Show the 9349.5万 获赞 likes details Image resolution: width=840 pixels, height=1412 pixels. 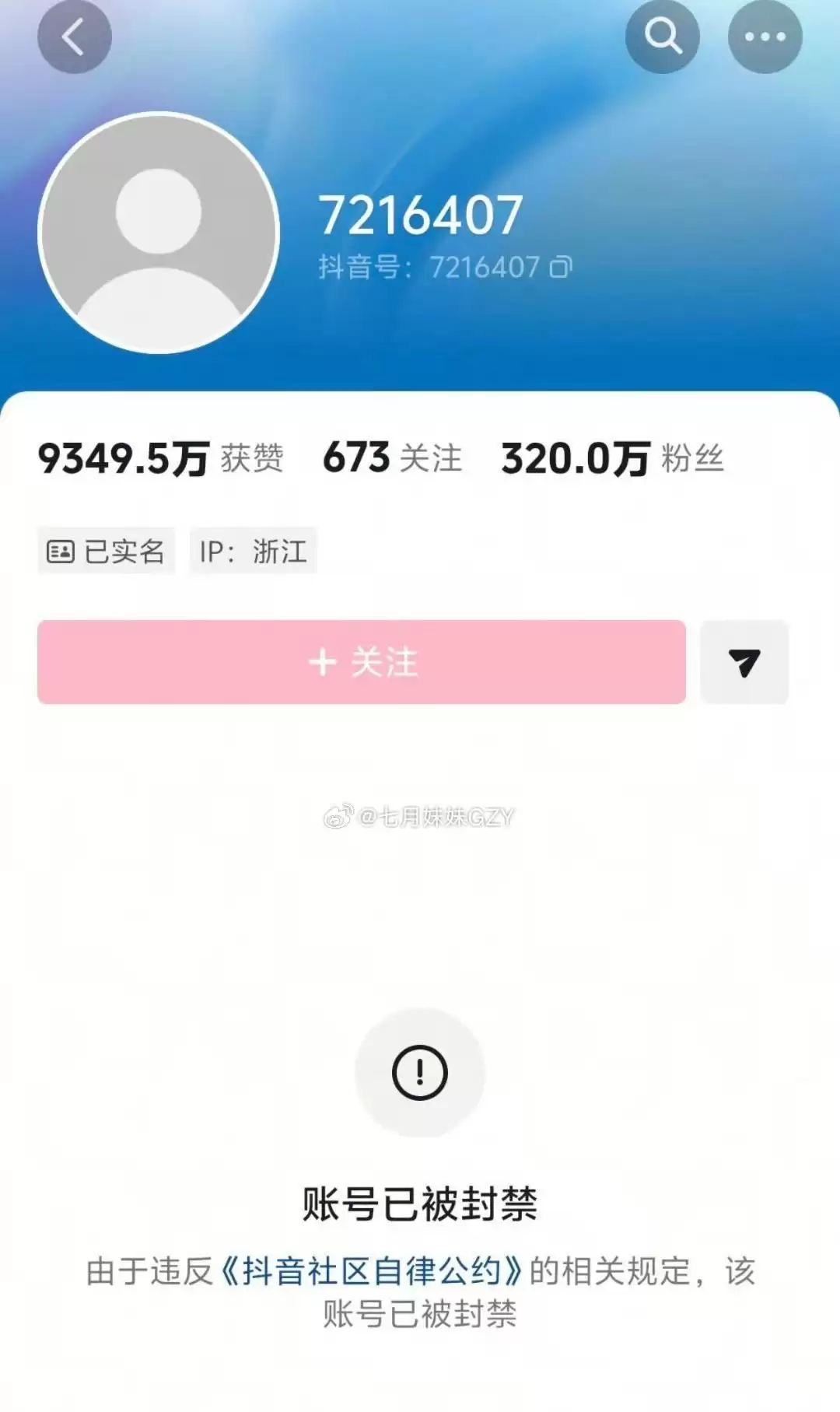point(161,457)
